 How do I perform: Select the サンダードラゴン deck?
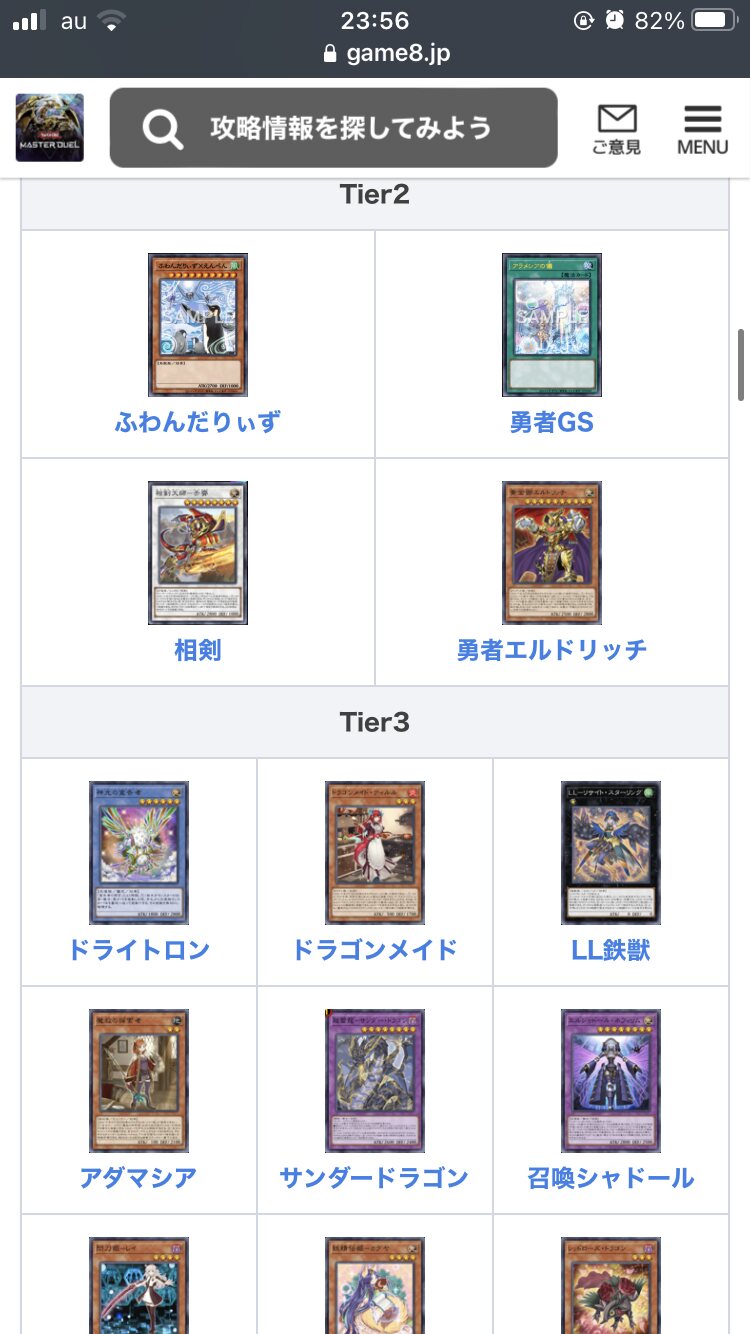pos(375,1177)
